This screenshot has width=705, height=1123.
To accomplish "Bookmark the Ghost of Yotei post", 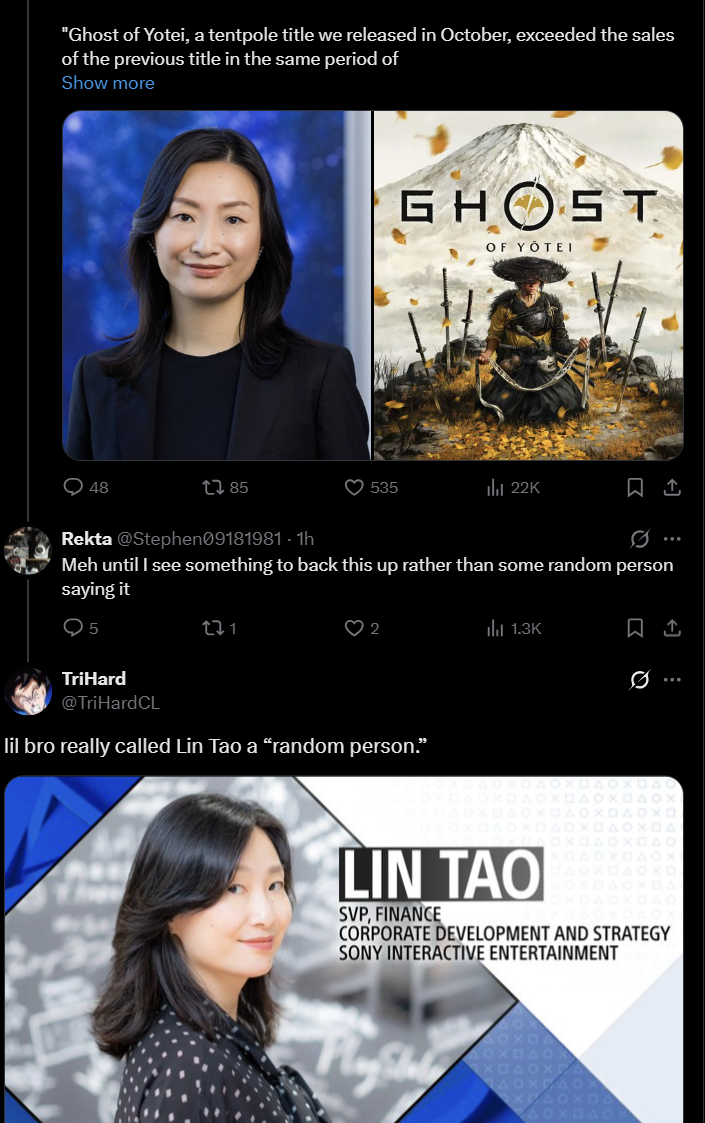I will coord(634,487).
